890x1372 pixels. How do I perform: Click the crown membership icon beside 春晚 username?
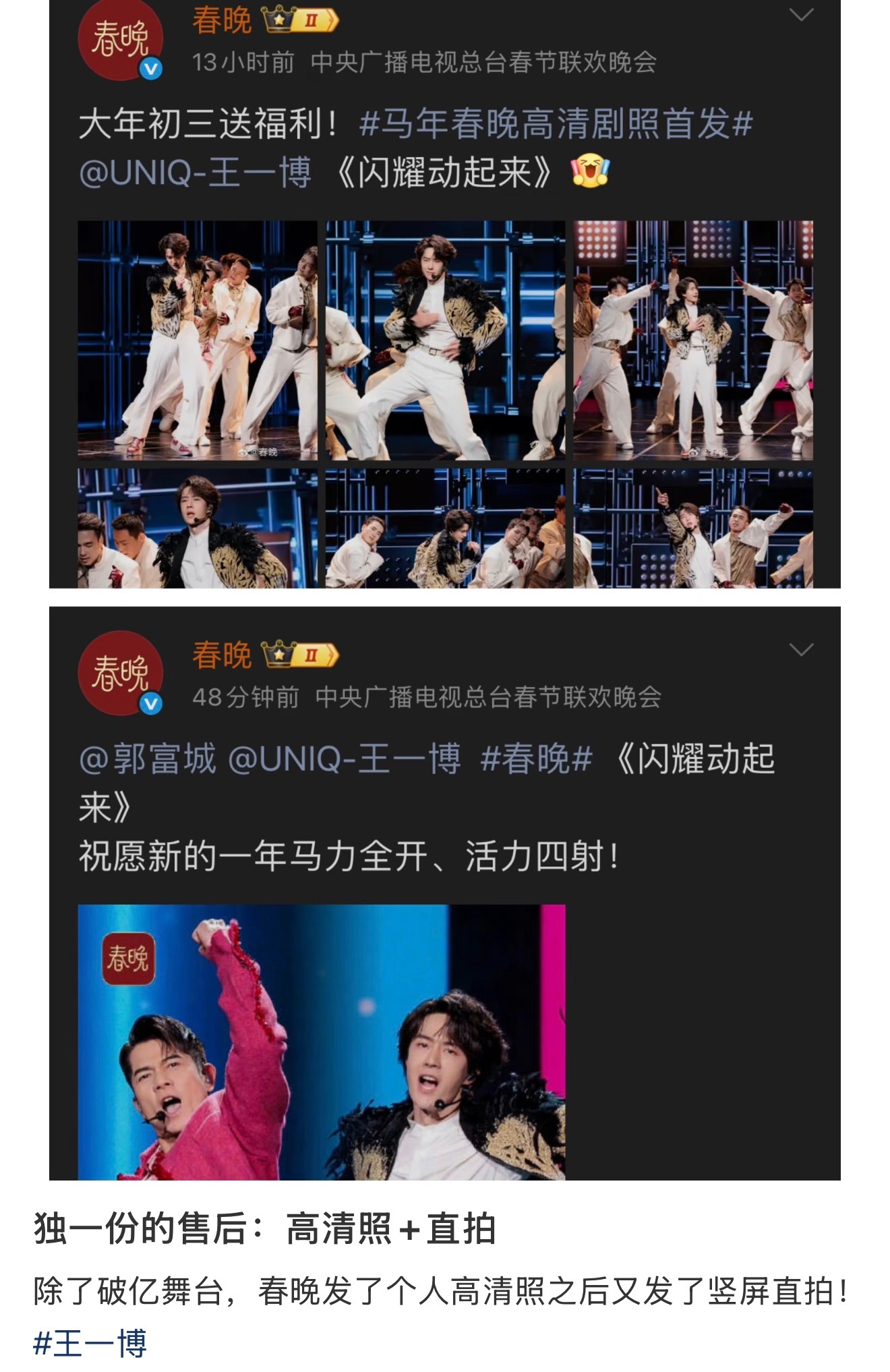tap(276, 19)
